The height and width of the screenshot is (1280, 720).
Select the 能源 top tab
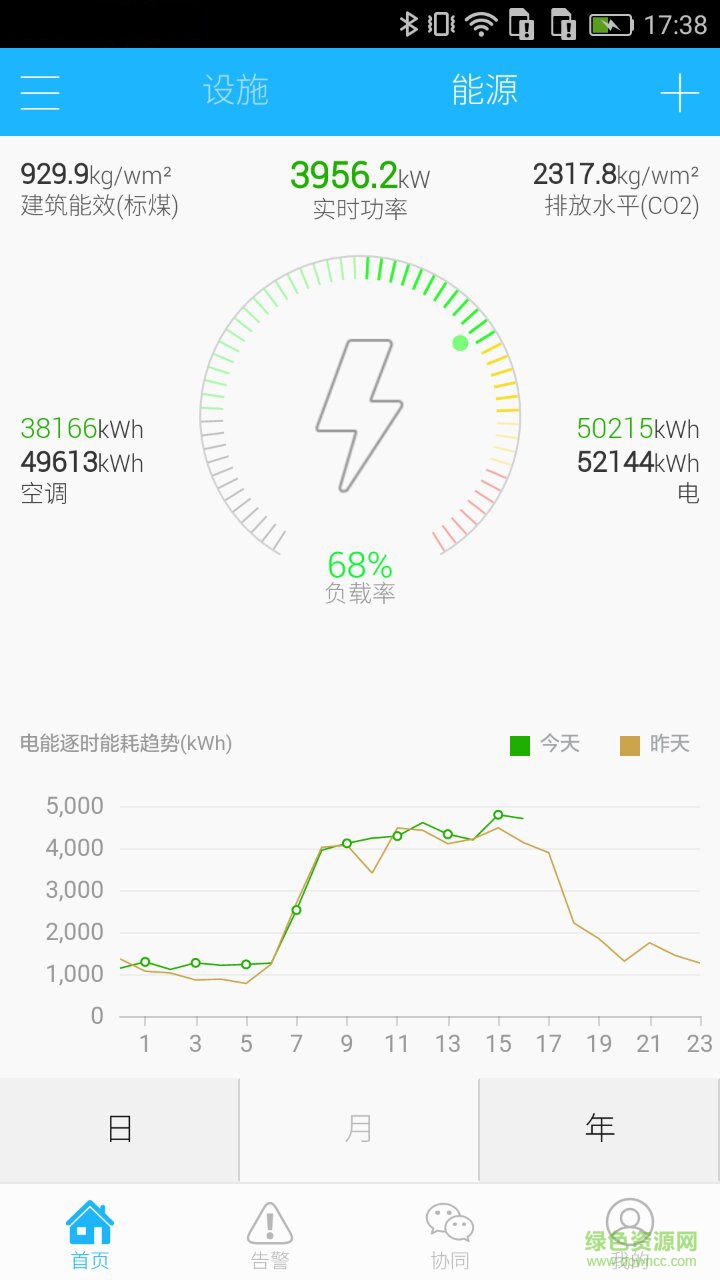pyautogui.click(x=484, y=90)
